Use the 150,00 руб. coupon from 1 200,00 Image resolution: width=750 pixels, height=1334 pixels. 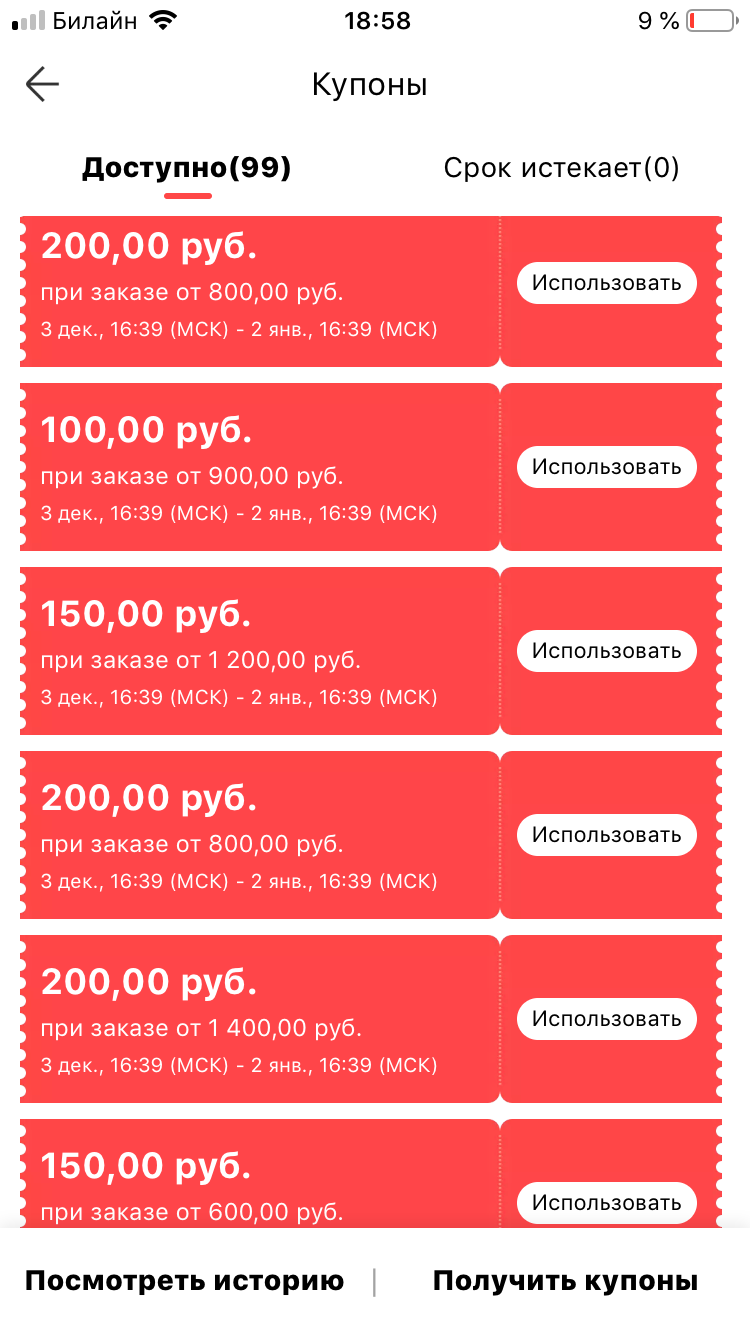pyautogui.click(x=606, y=651)
